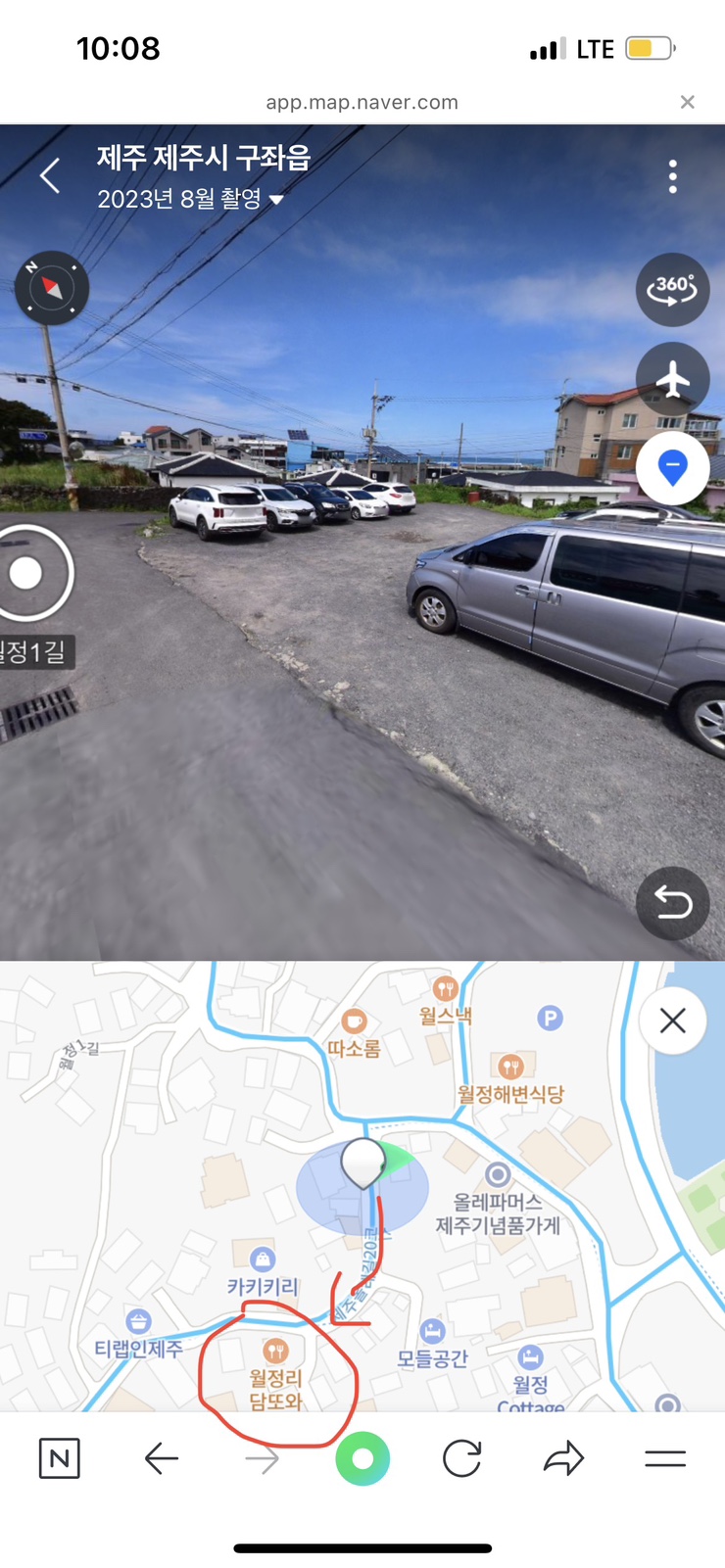Screen dimensions: 725x1568
Task: Close the web page with the X
Action: (688, 102)
